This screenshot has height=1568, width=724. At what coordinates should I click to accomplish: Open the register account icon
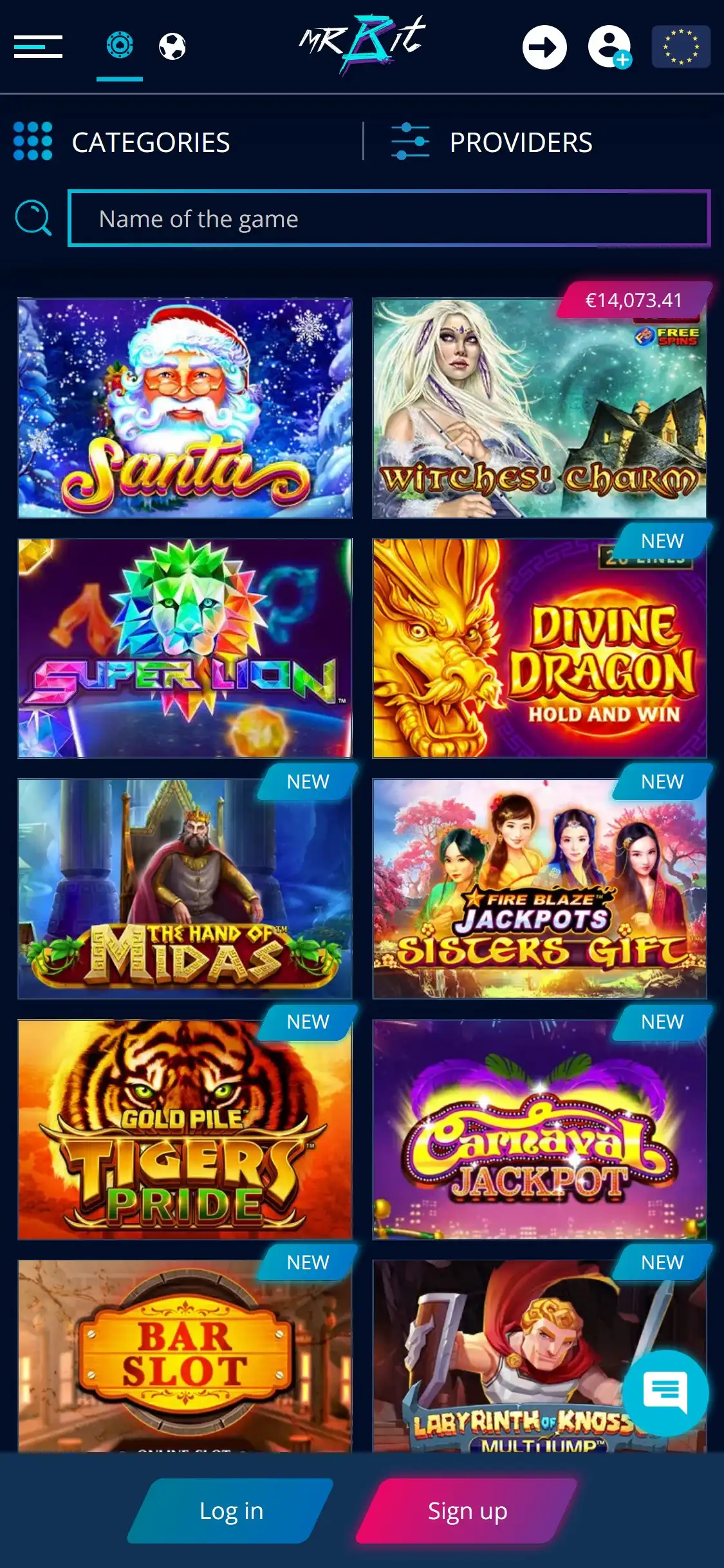click(x=609, y=47)
